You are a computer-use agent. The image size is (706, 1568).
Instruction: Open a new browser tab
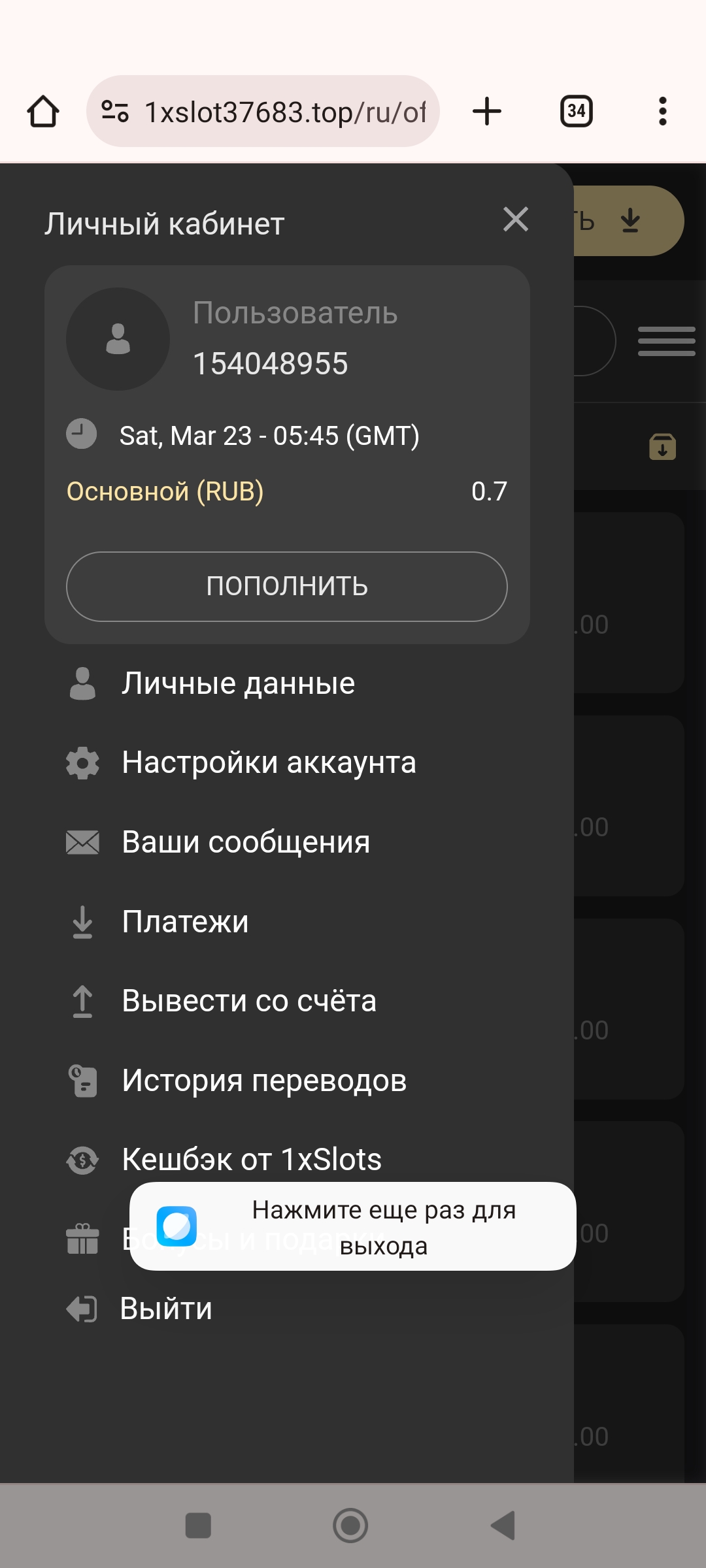[x=487, y=111]
